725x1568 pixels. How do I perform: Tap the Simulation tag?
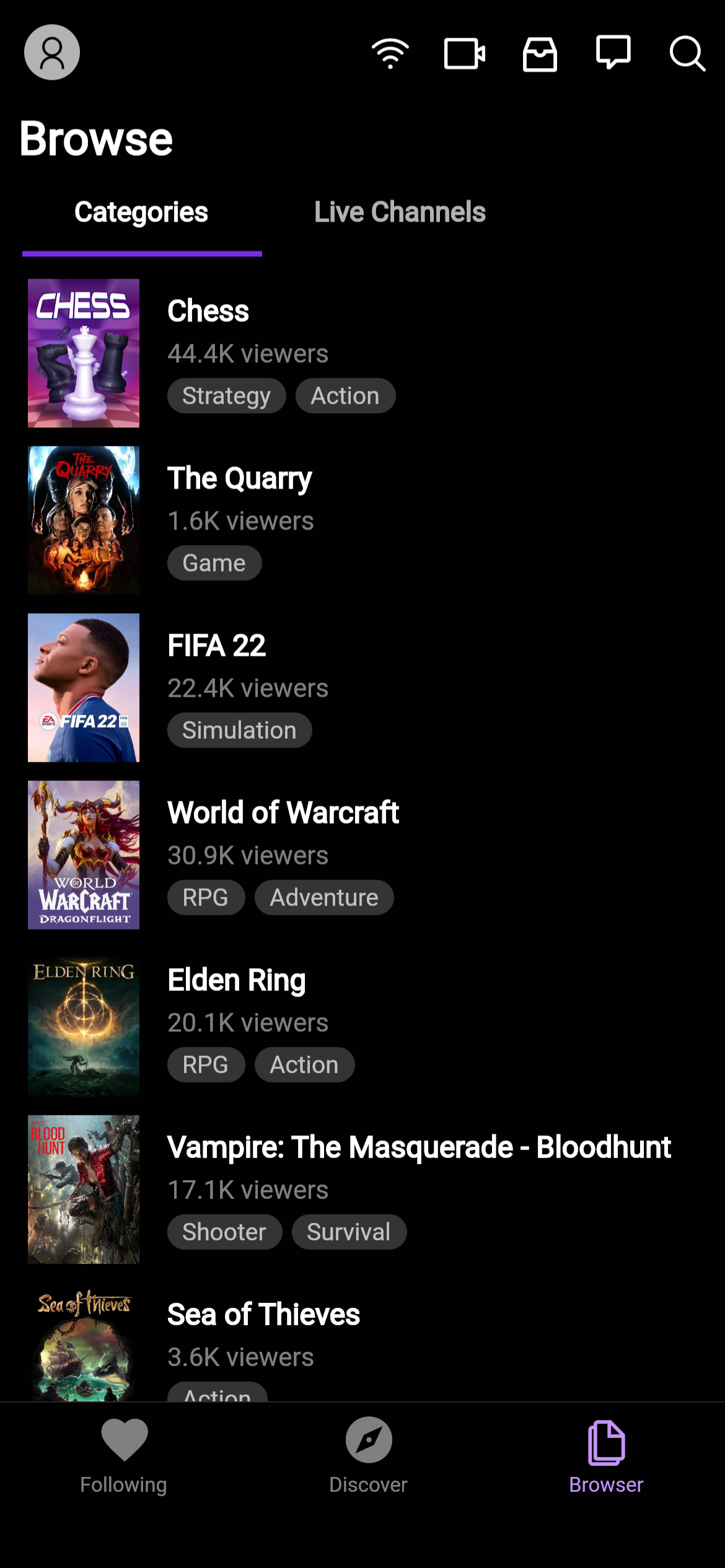pyautogui.click(x=239, y=730)
